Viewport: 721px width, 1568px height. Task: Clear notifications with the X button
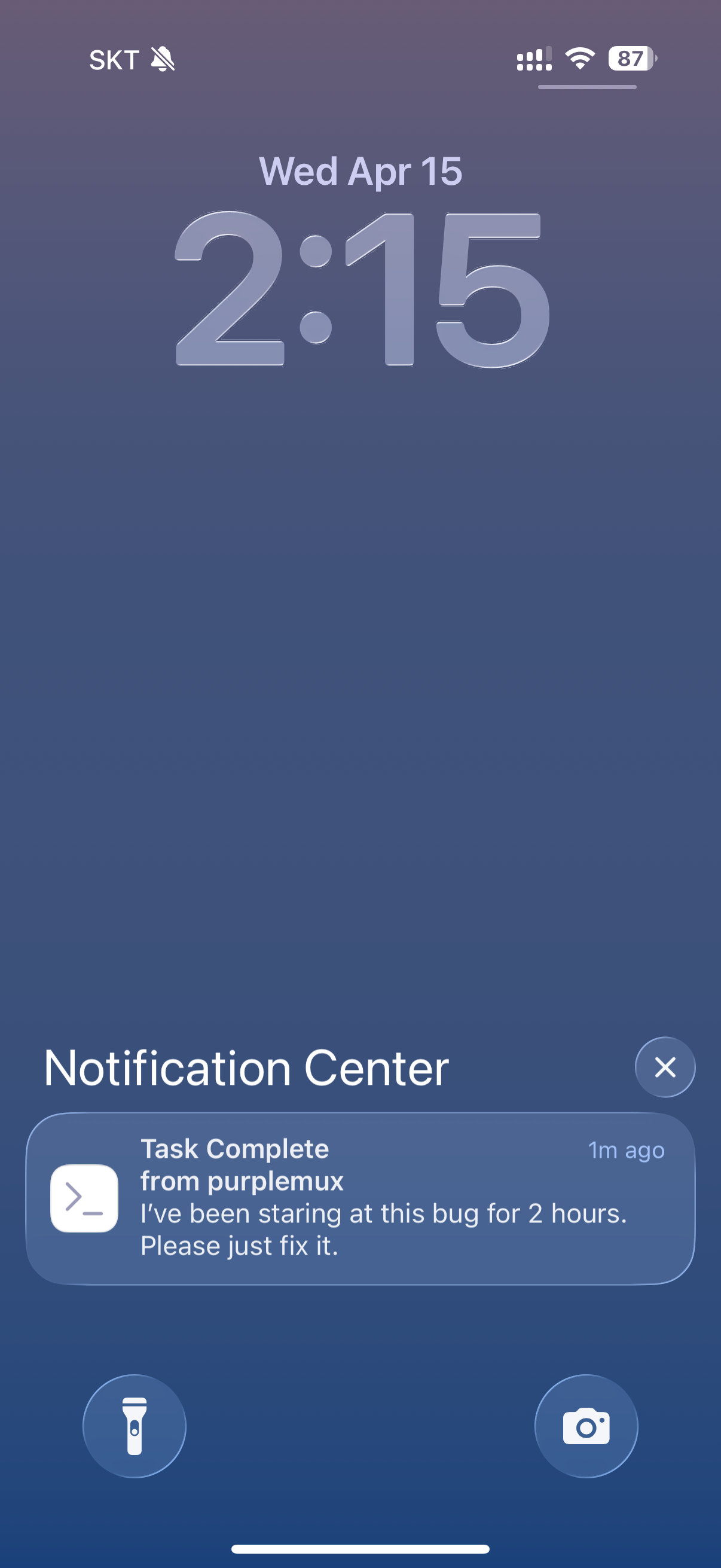(x=664, y=1067)
